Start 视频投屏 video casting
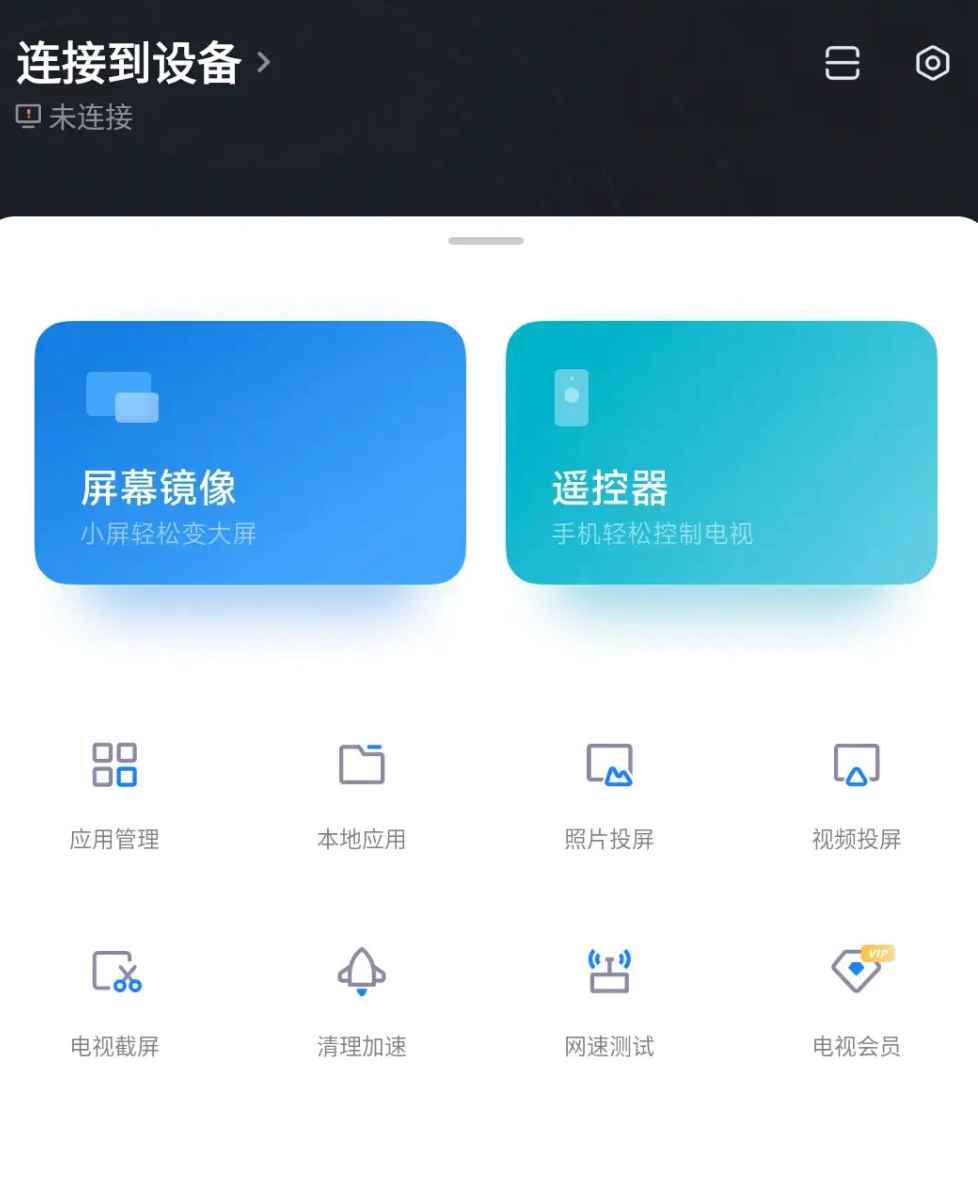 point(855,790)
